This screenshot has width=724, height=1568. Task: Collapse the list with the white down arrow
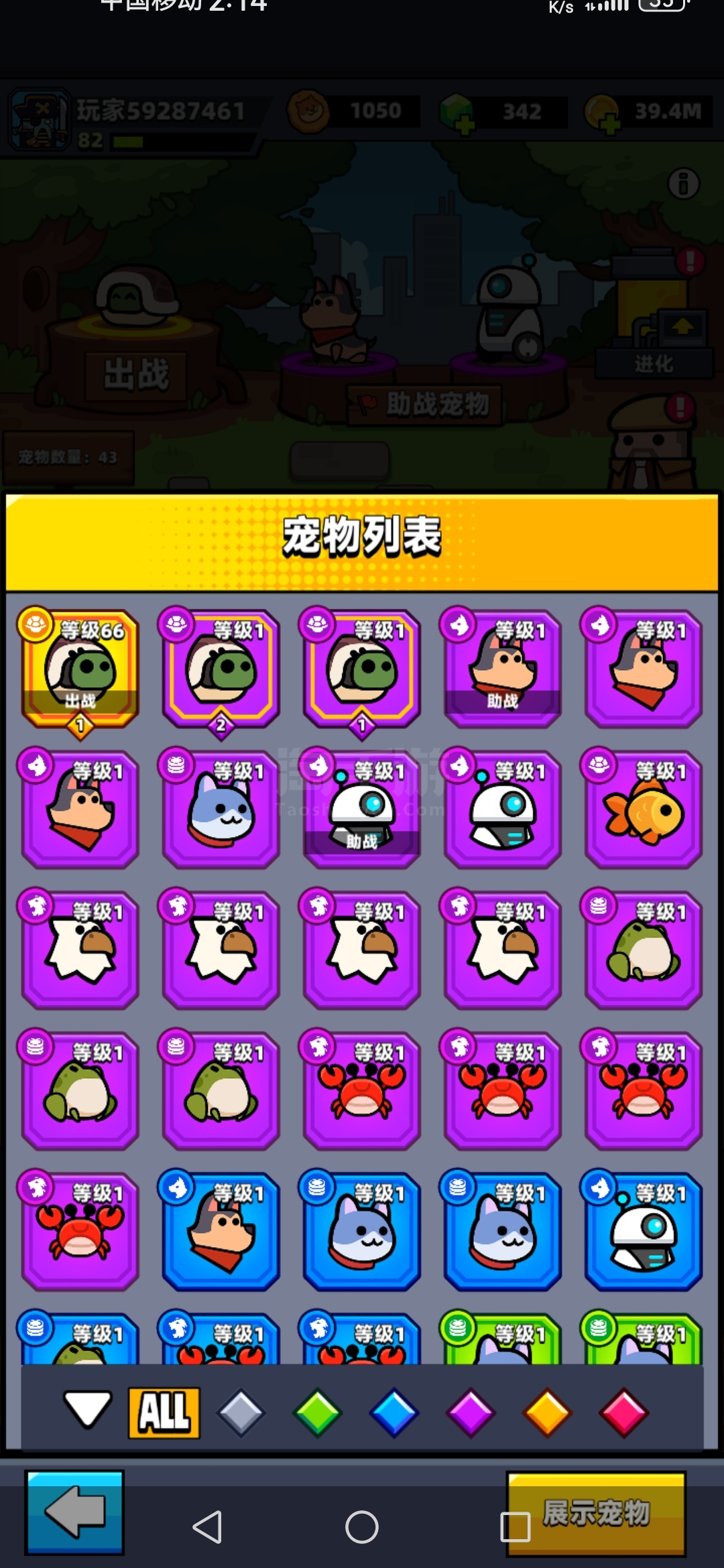click(x=87, y=1409)
